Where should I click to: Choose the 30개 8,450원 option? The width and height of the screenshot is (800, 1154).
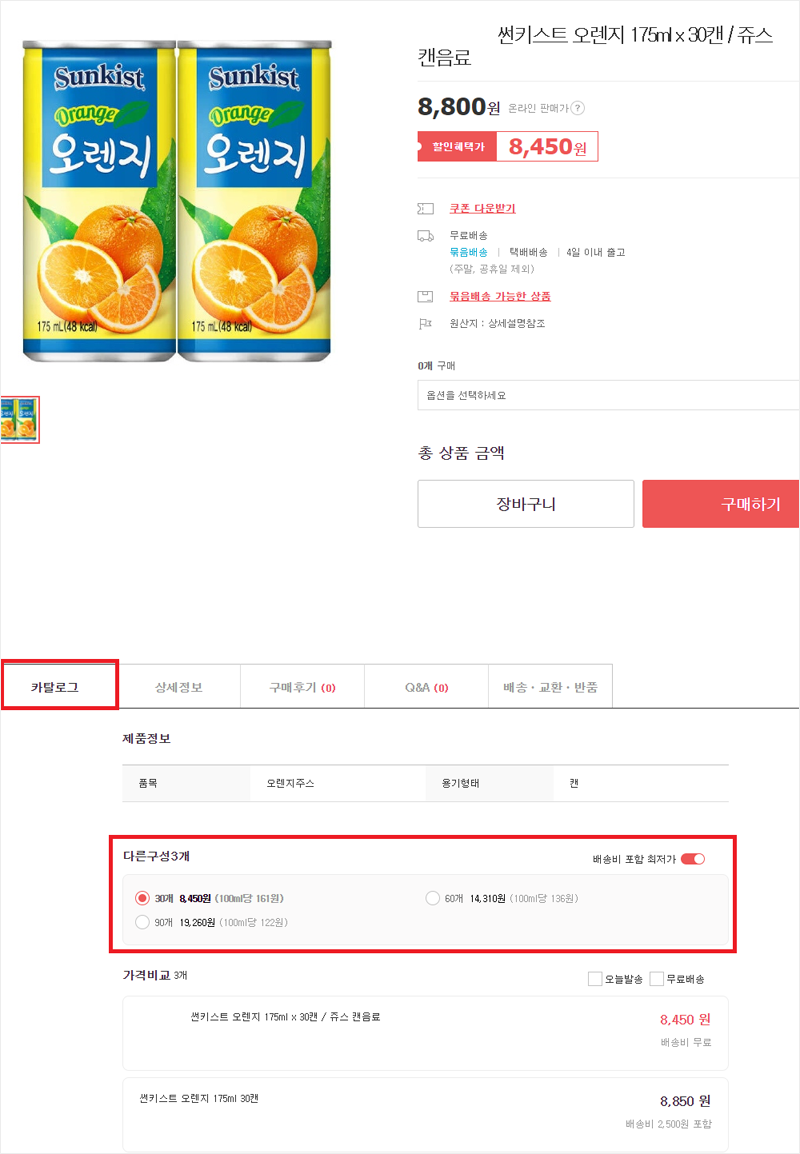[142, 898]
